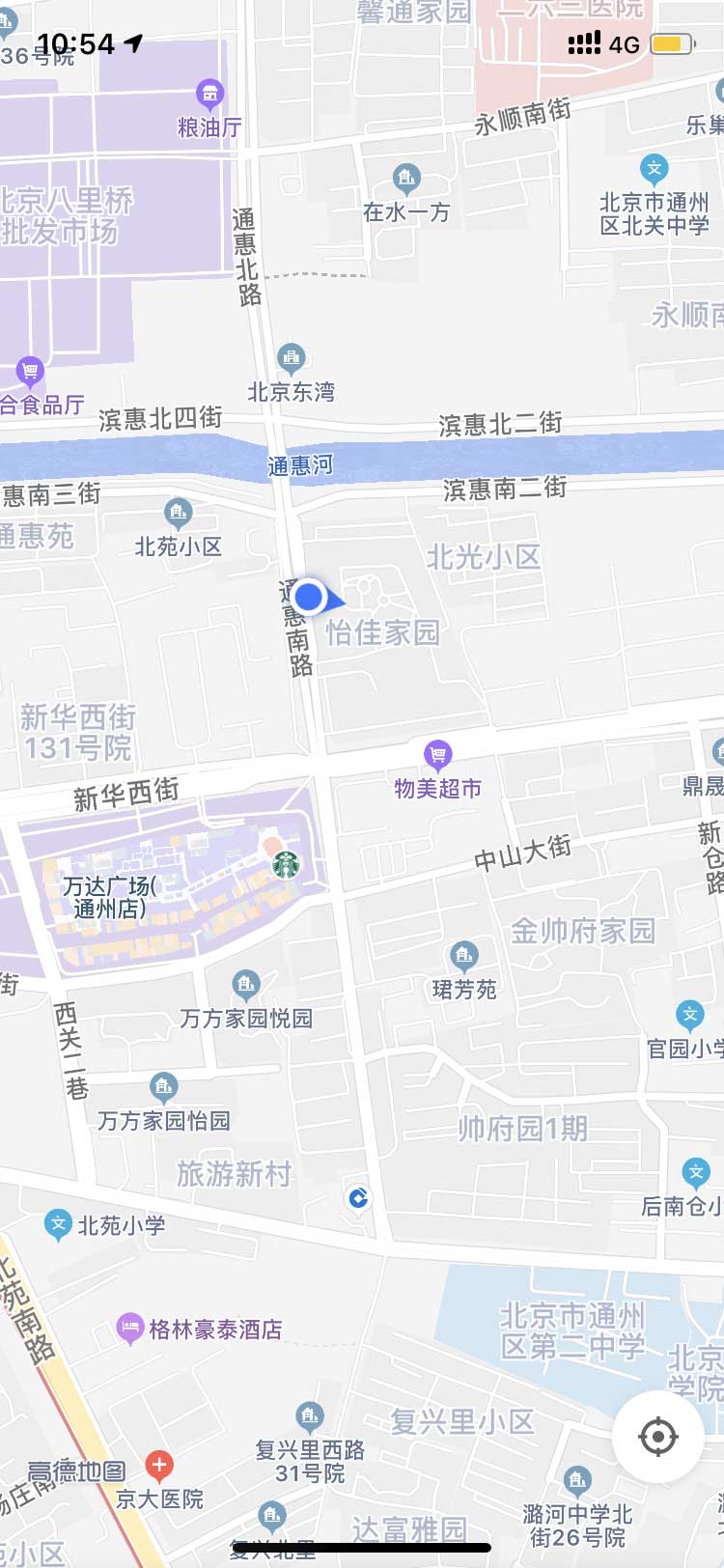
Task: Select the 万方家园悦园 marker
Action: [246, 986]
